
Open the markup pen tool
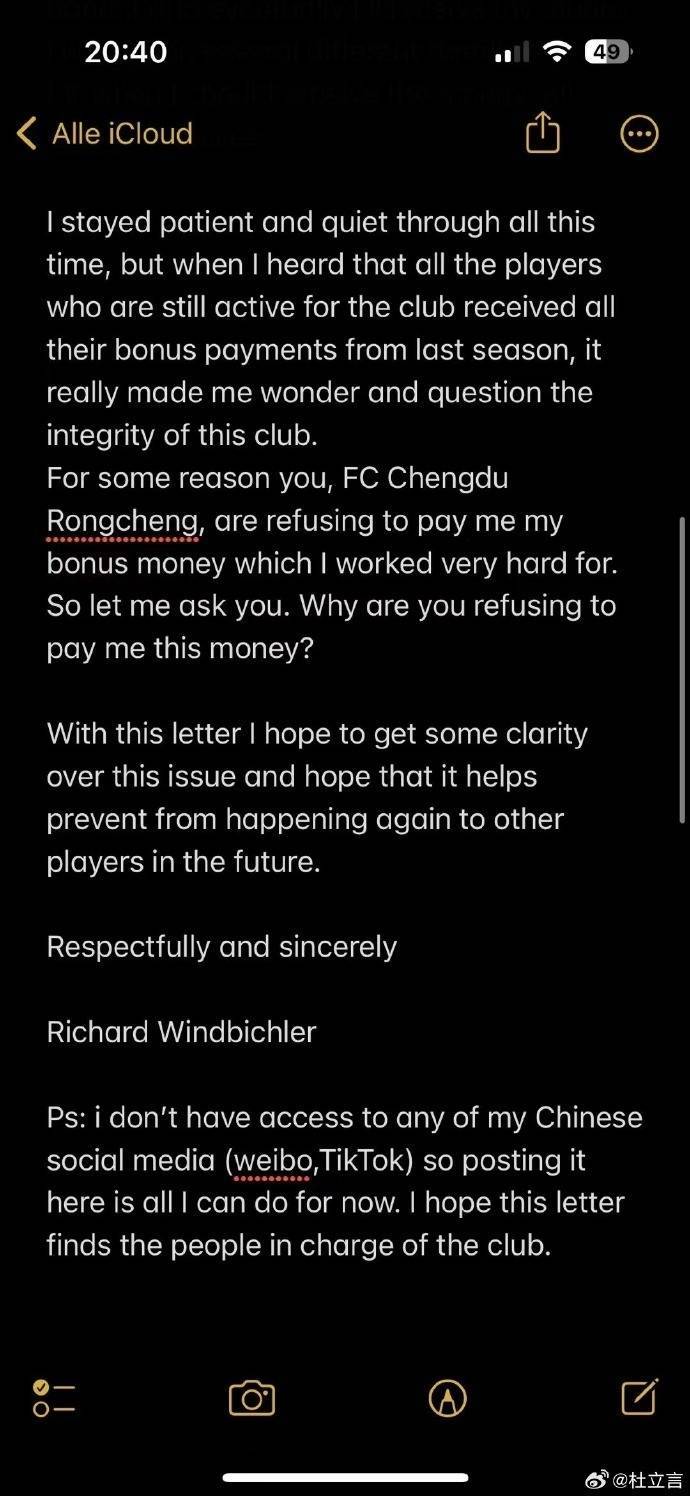(x=447, y=1398)
